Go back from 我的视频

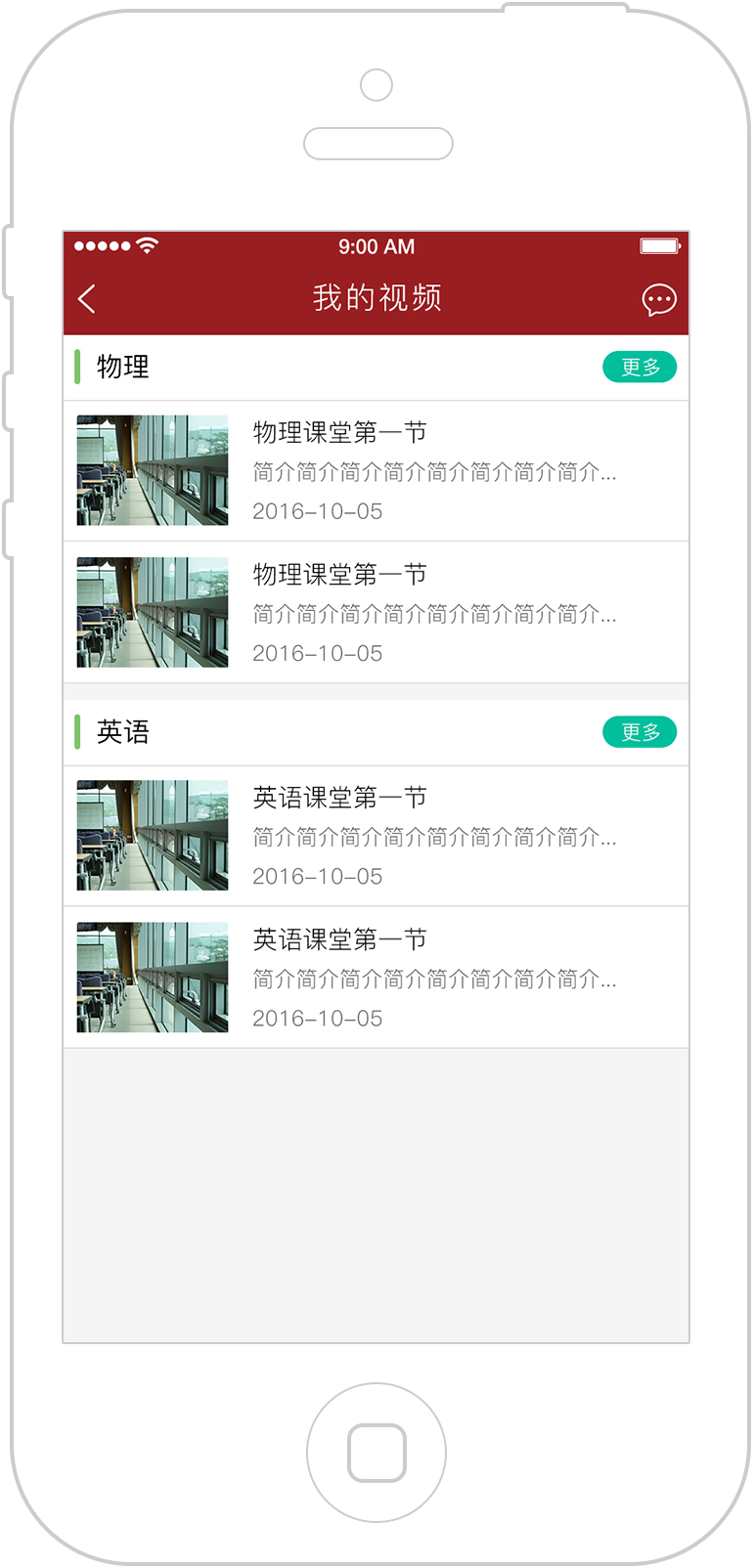86,298
